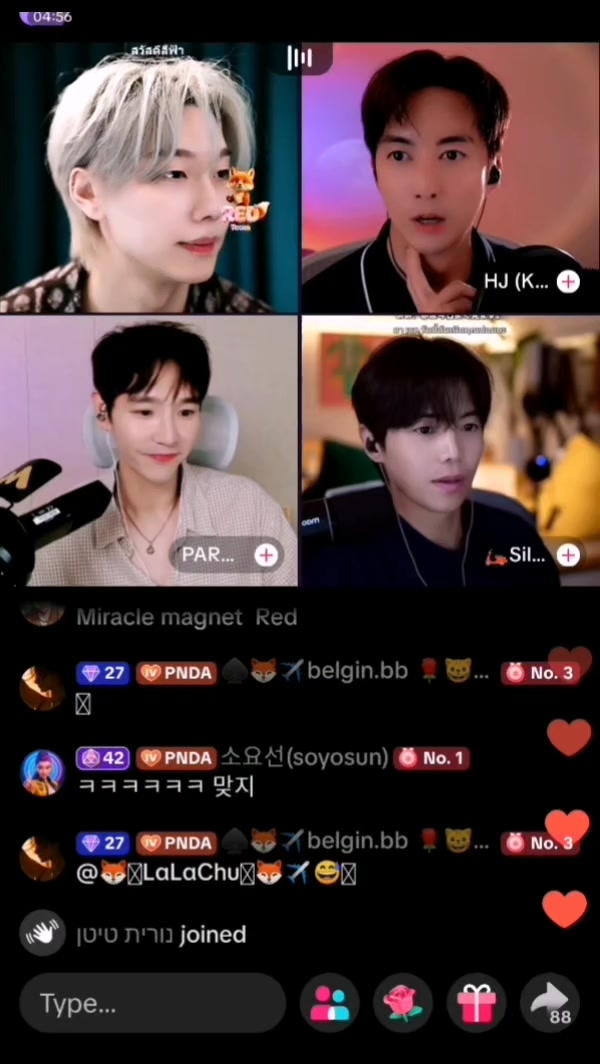The width and height of the screenshot is (600, 1064).
Task: Follow HJ with the plus icon
Action: pos(568,282)
